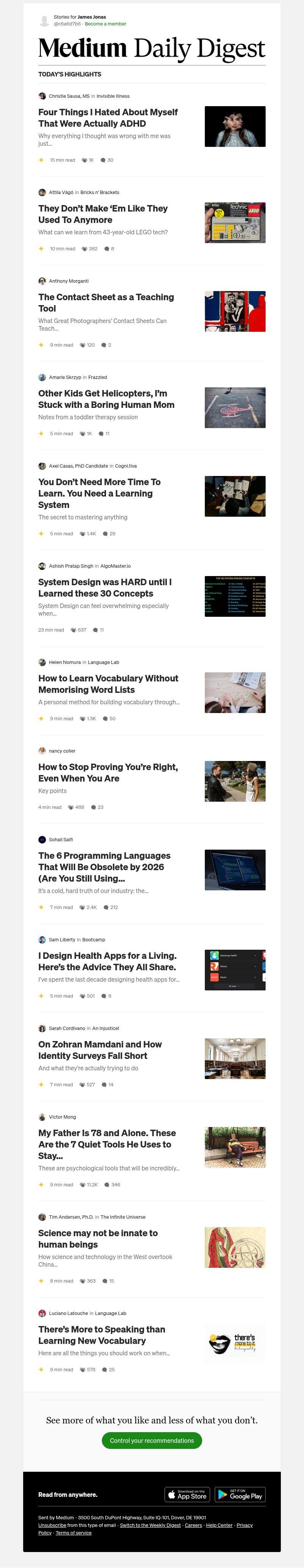Open the LEGO Technic article thumbnail
This screenshot has height=1568, width=304.
click(x=235, y=222)
